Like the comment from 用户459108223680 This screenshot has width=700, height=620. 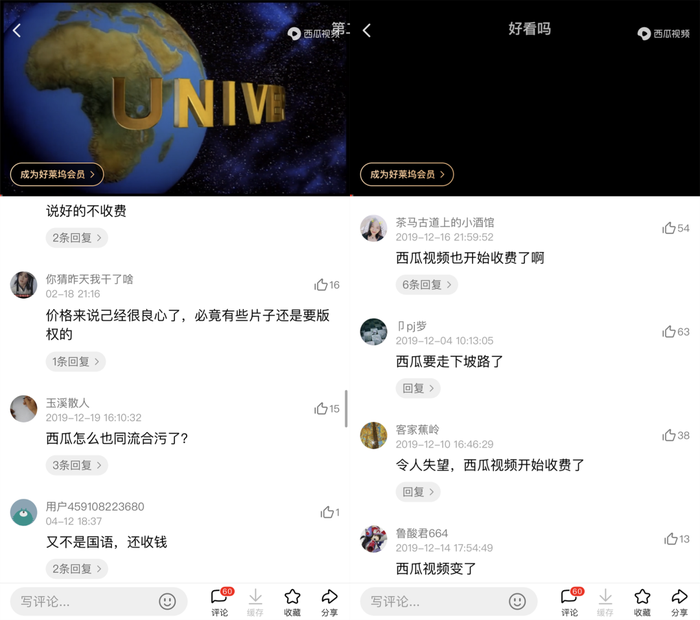pos(325,512)
